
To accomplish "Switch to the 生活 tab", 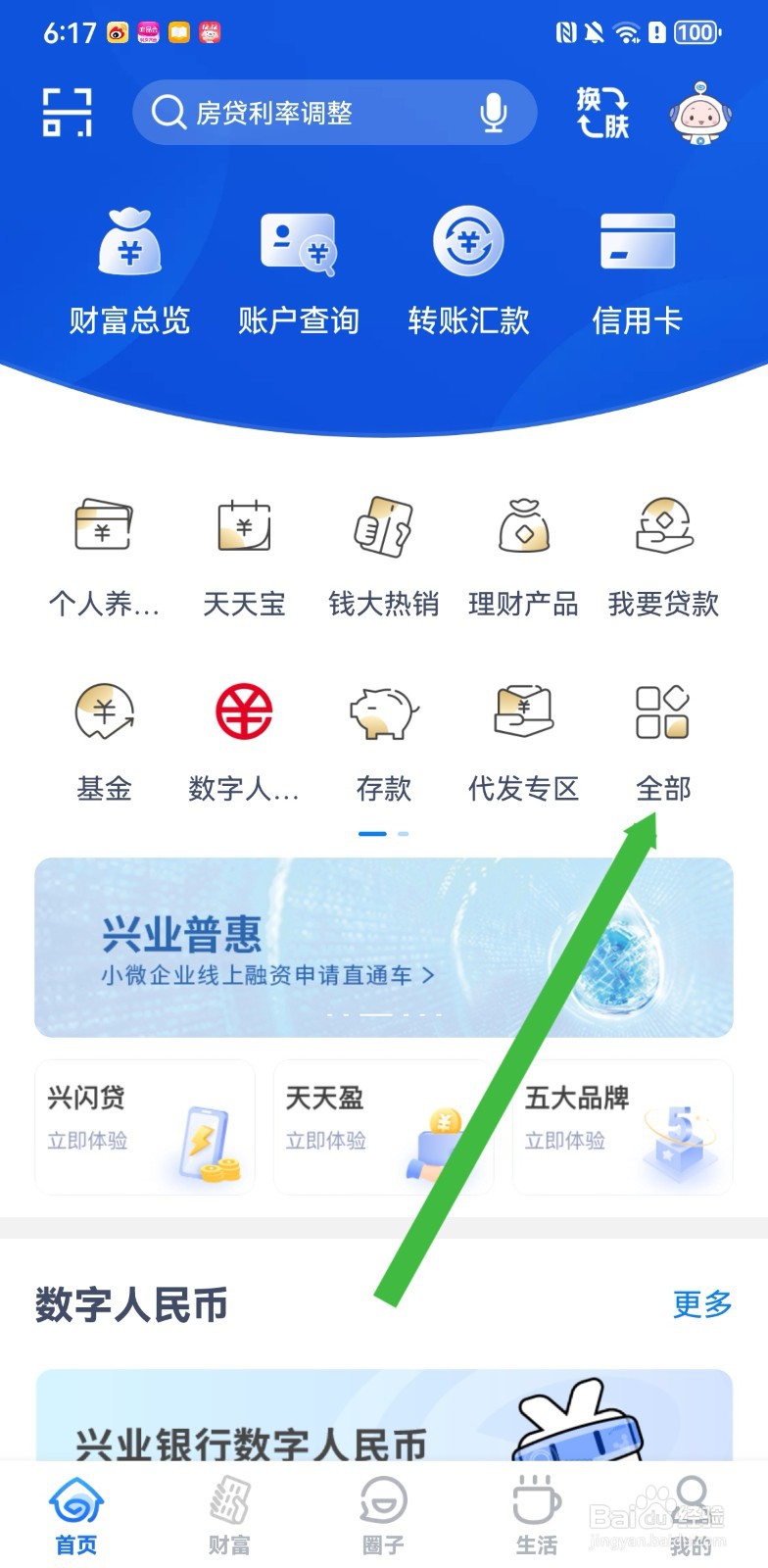I will tap(536, 1514).
